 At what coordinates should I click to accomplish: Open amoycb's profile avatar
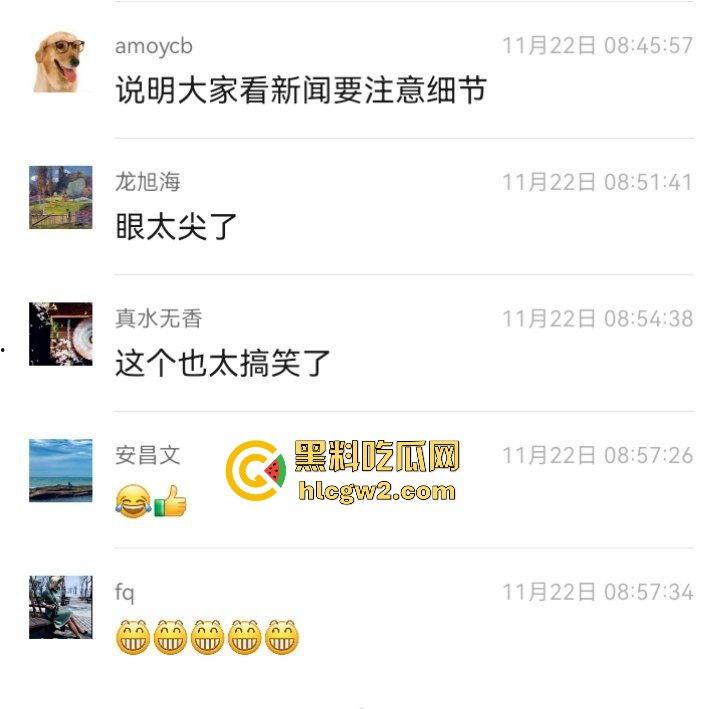(60, 62)
